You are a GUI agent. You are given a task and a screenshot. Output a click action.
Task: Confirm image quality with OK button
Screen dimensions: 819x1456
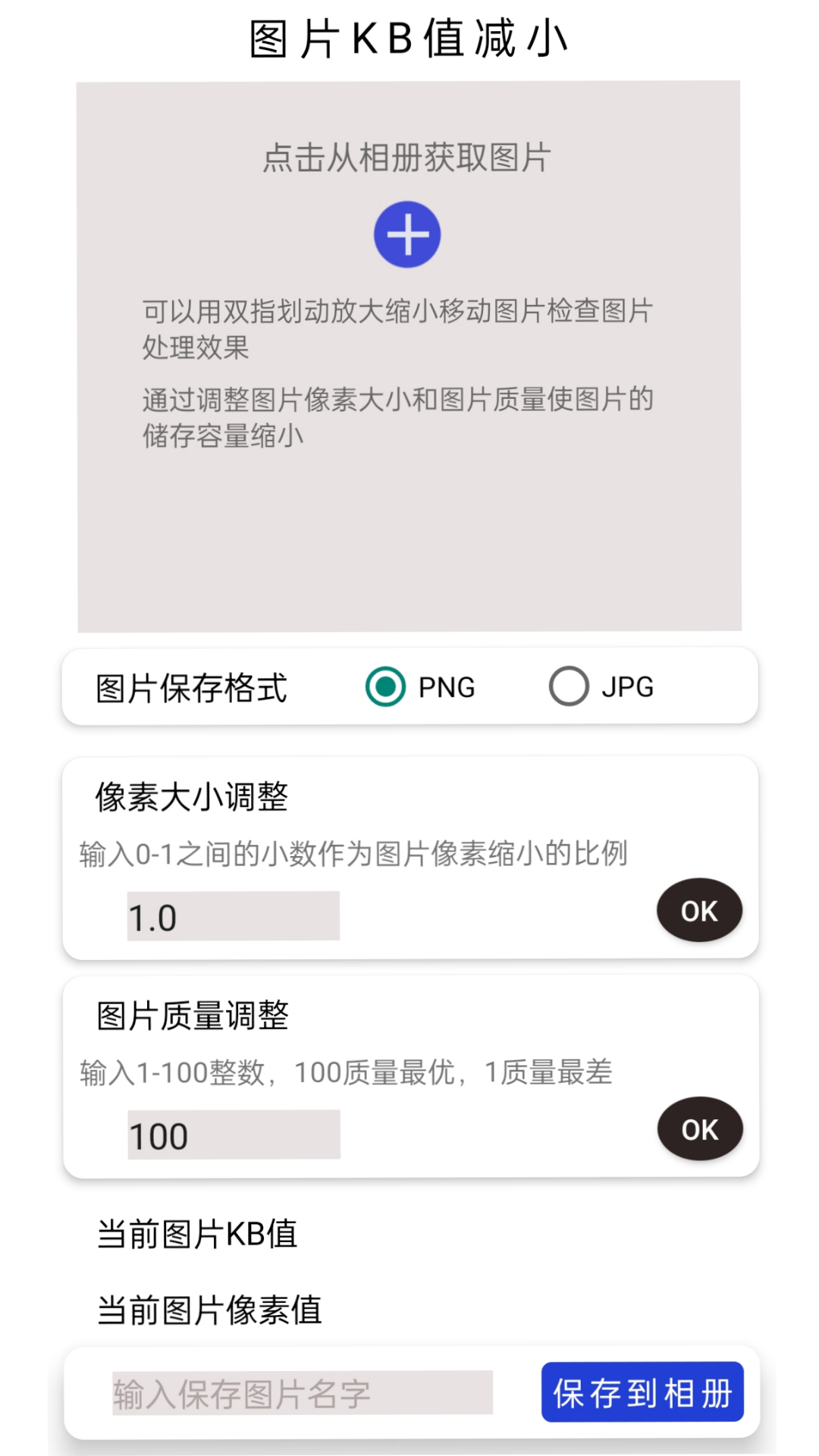pos(698,1128)
